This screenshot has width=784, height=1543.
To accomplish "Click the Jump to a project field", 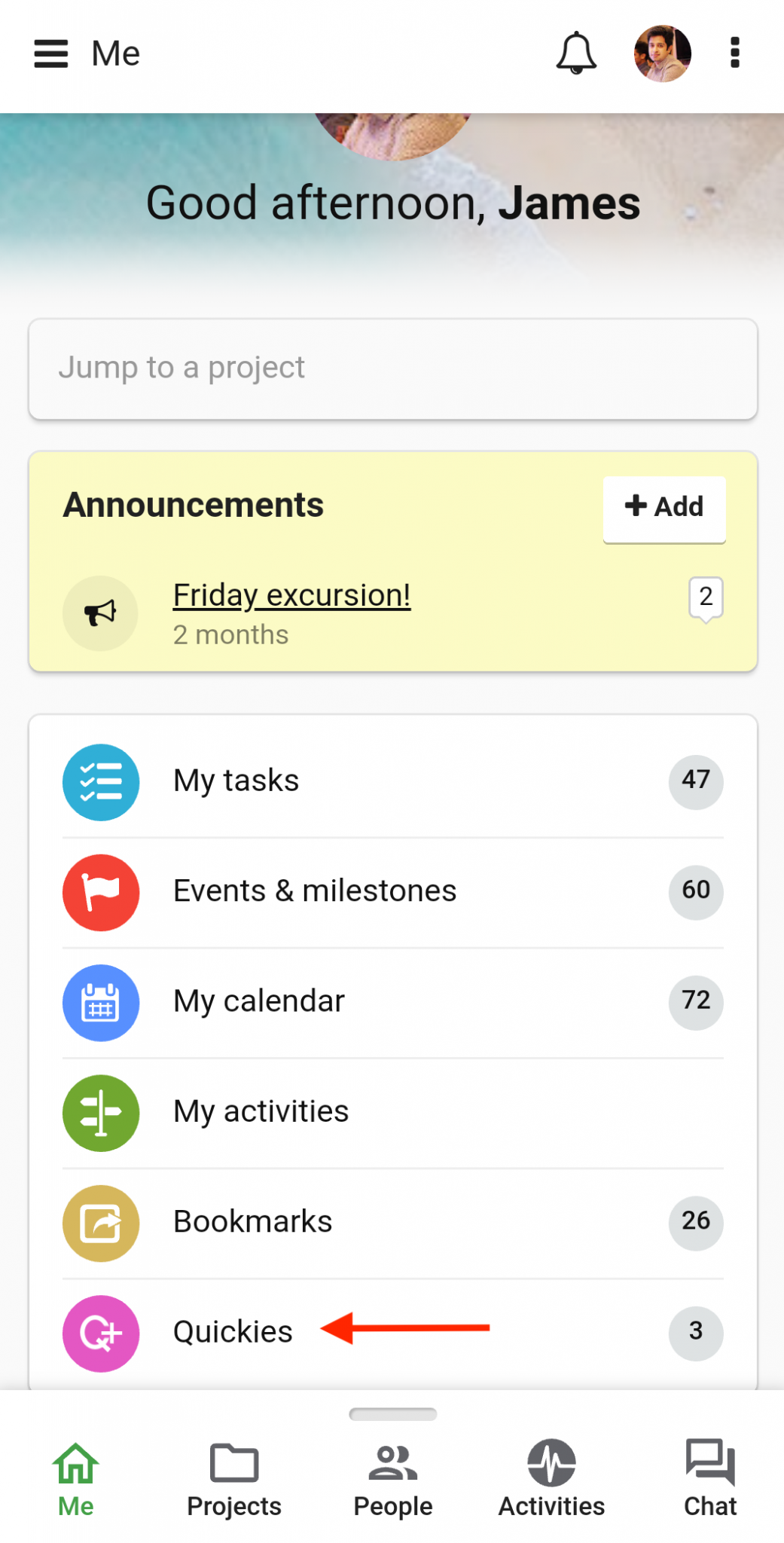I will [392, 368].
